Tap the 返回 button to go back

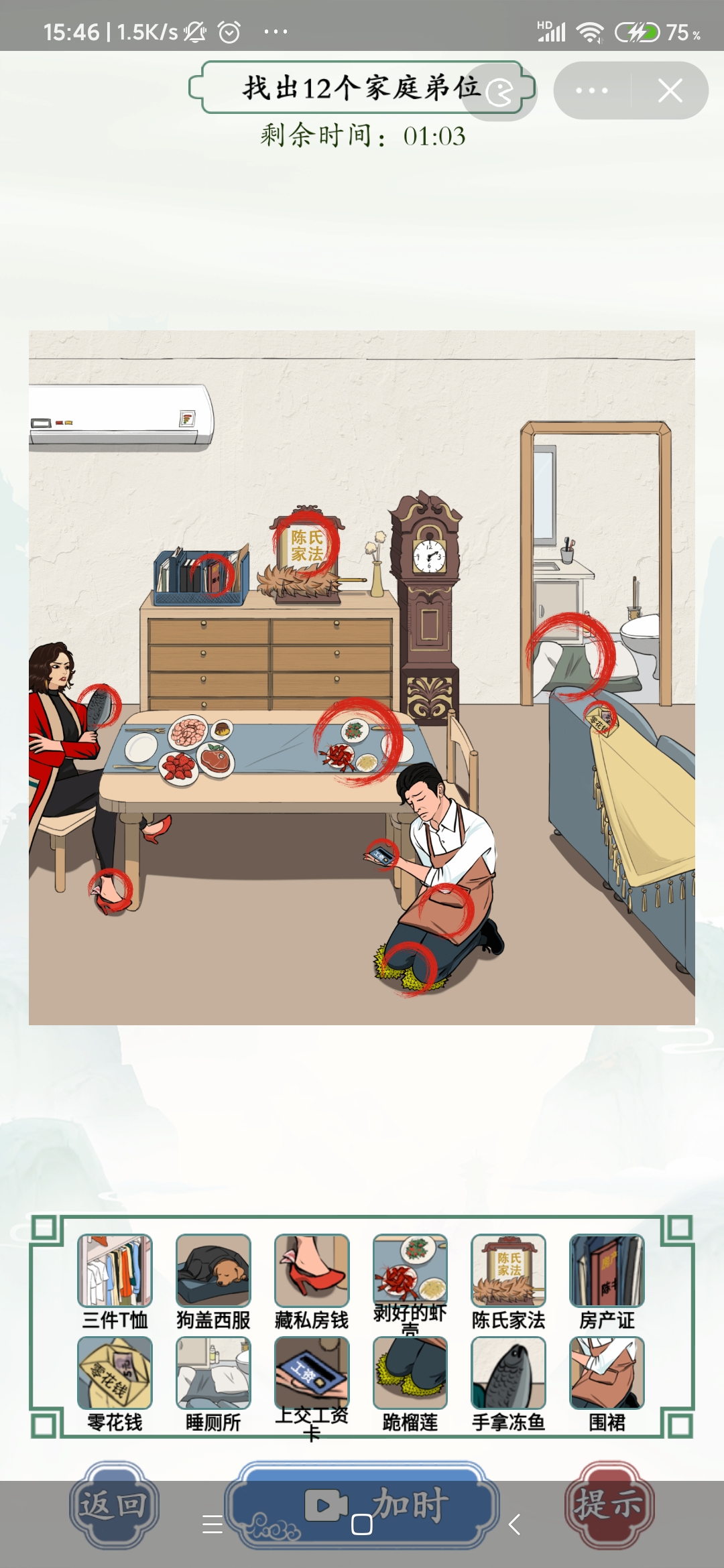click(114, 1505)
